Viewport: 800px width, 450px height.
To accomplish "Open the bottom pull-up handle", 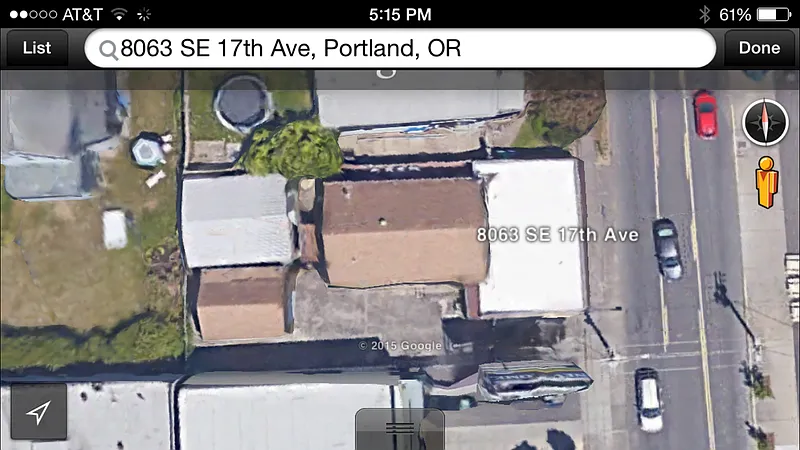I will 400,429.
